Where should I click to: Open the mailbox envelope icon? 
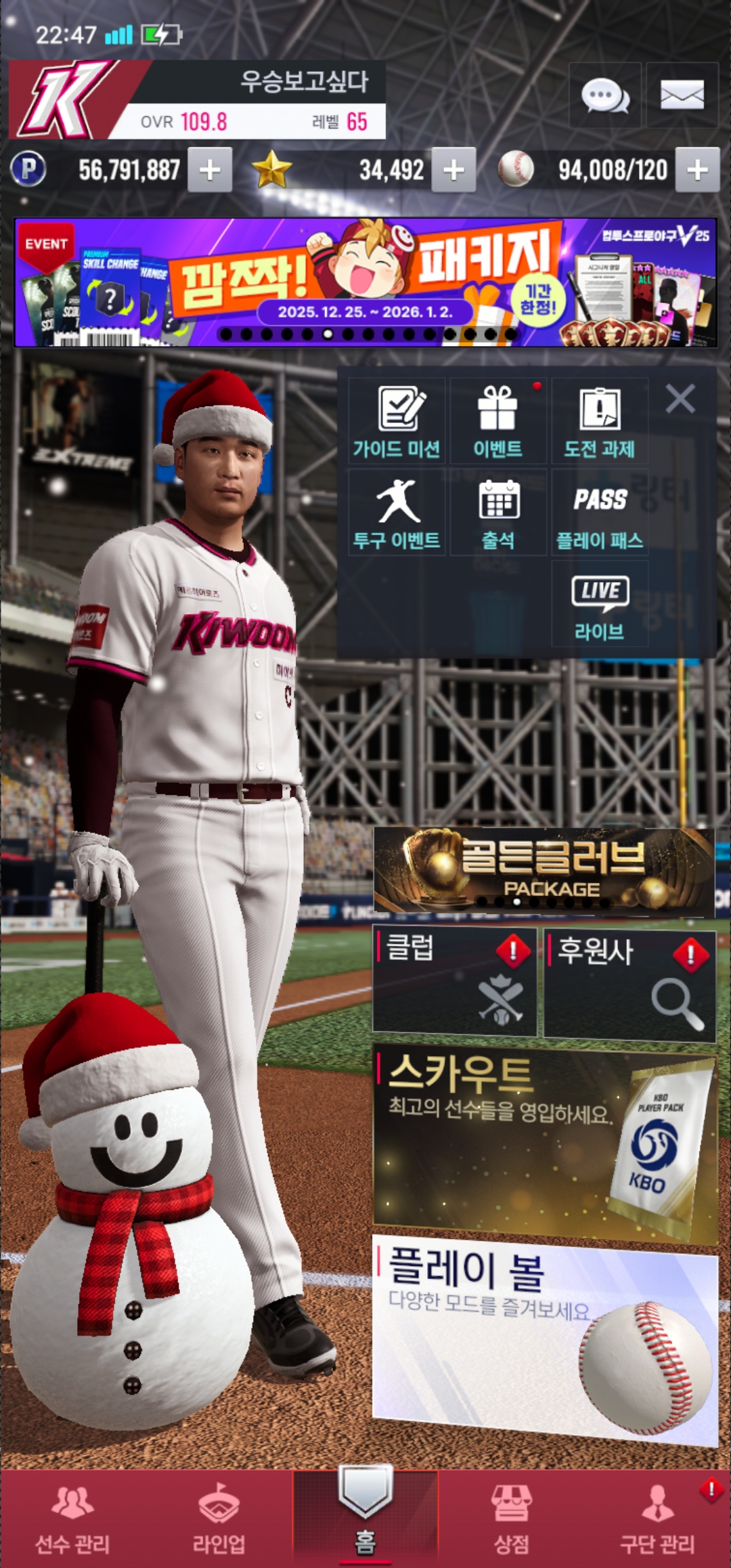pyautogui.click(x=682, y=95)
